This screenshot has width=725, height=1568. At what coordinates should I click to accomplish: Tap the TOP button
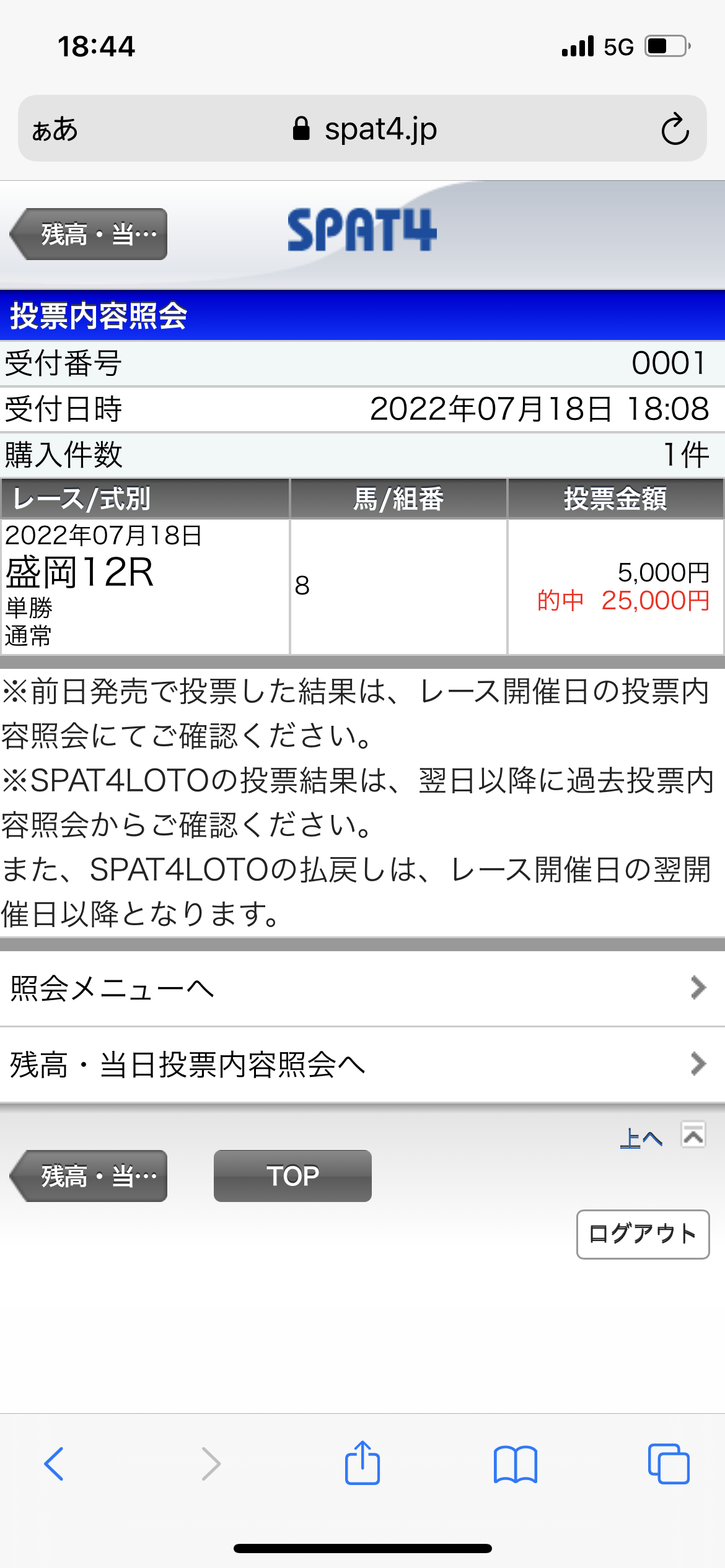(x=292, y=1176)
